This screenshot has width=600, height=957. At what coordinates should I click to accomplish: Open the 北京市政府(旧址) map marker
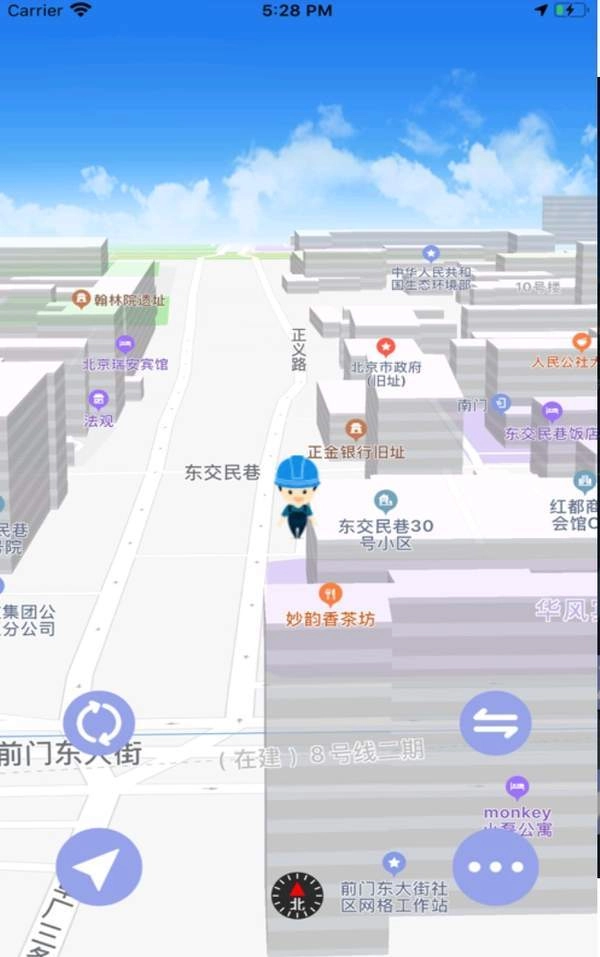[386, 347]
